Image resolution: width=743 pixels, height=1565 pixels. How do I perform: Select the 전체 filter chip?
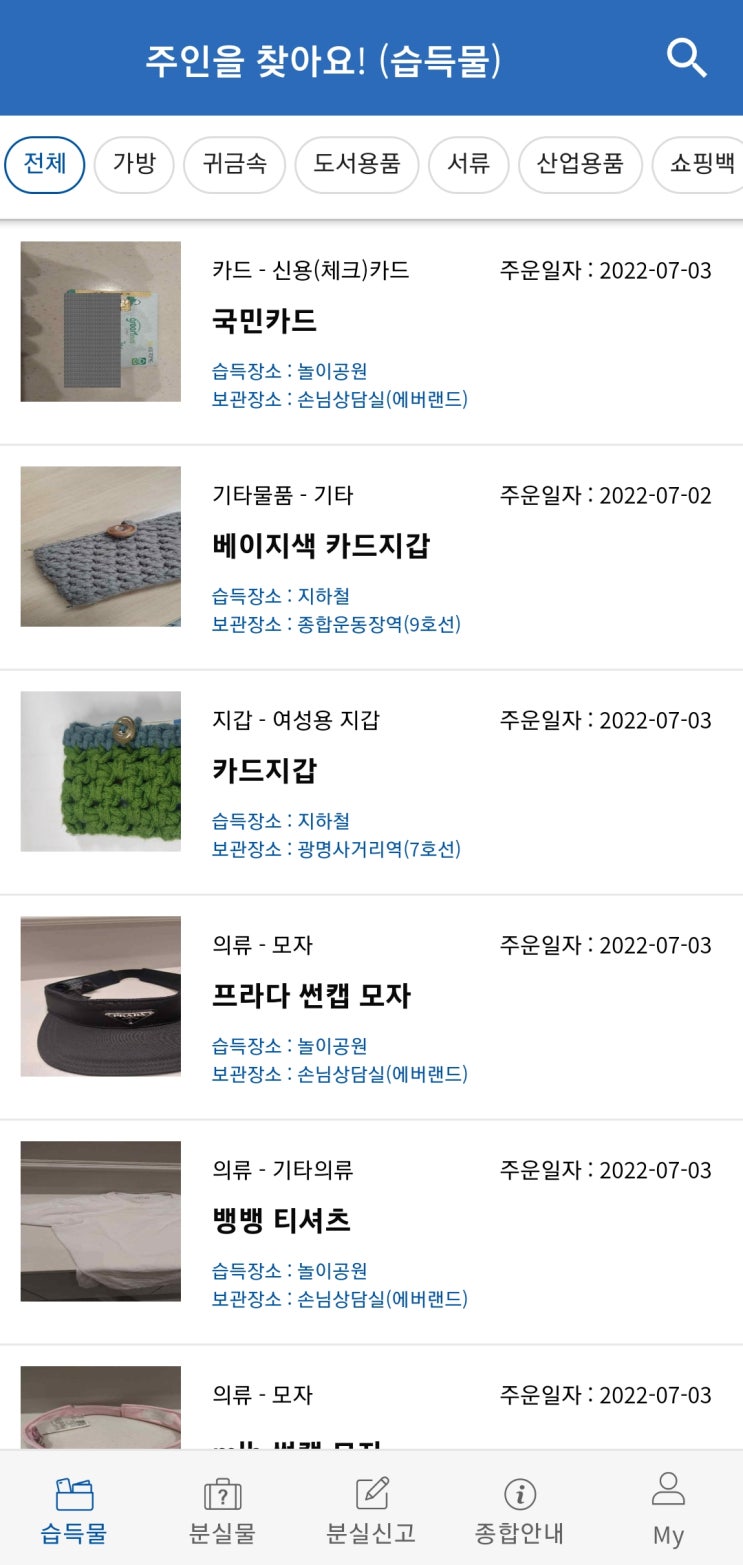[x=45, y=164]
